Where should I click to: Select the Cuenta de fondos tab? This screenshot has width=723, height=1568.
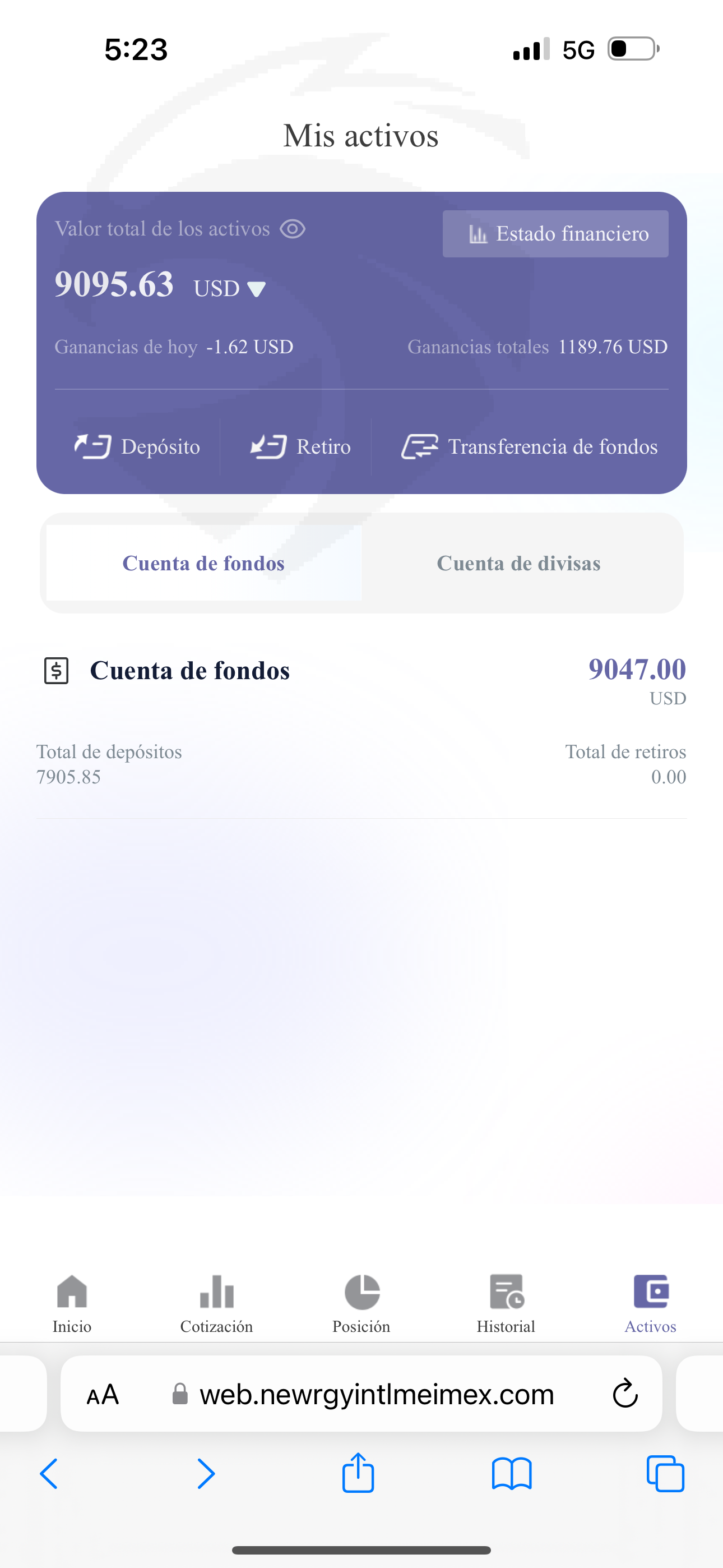pyautogui.click(x=204, y=563)
